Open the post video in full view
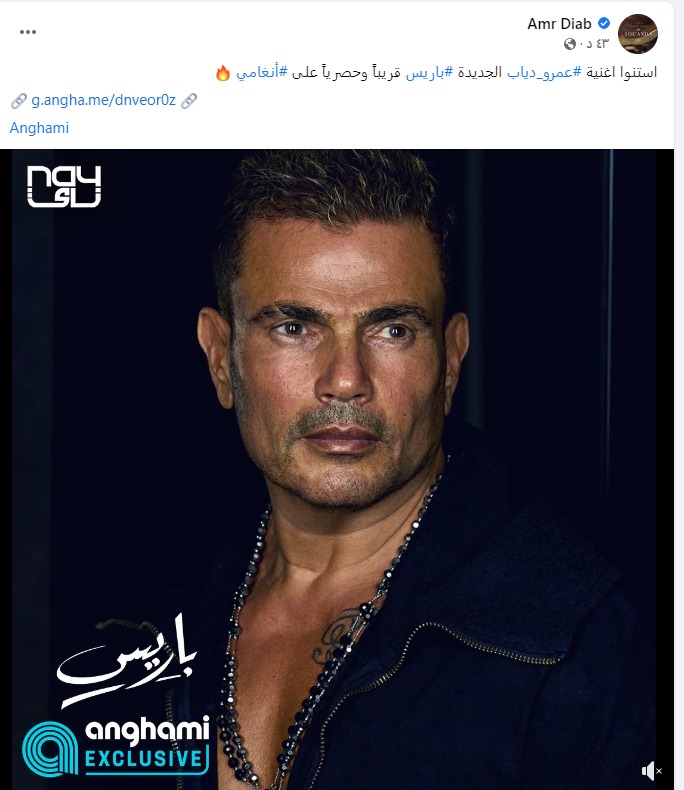 click(340, 450)
